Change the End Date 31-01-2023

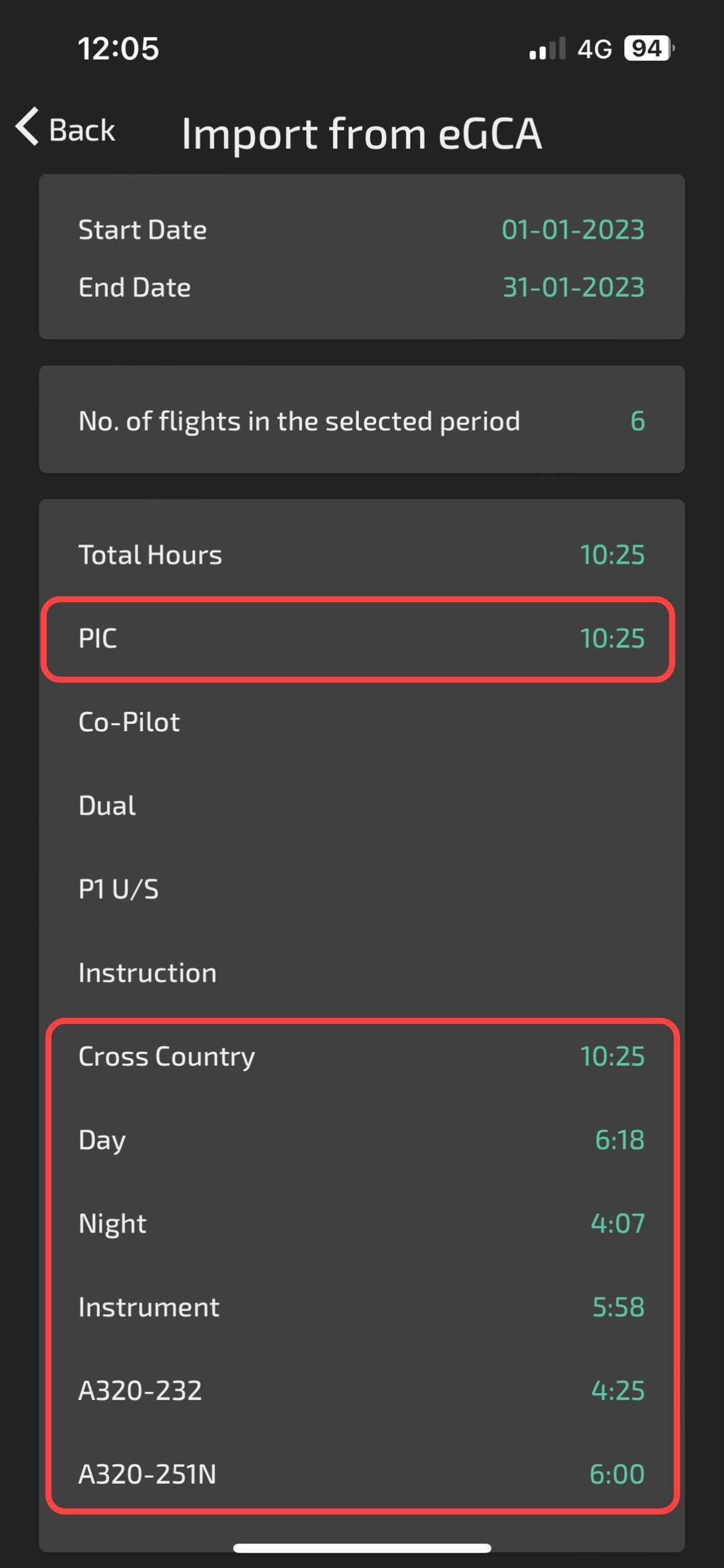coord(573,287)
